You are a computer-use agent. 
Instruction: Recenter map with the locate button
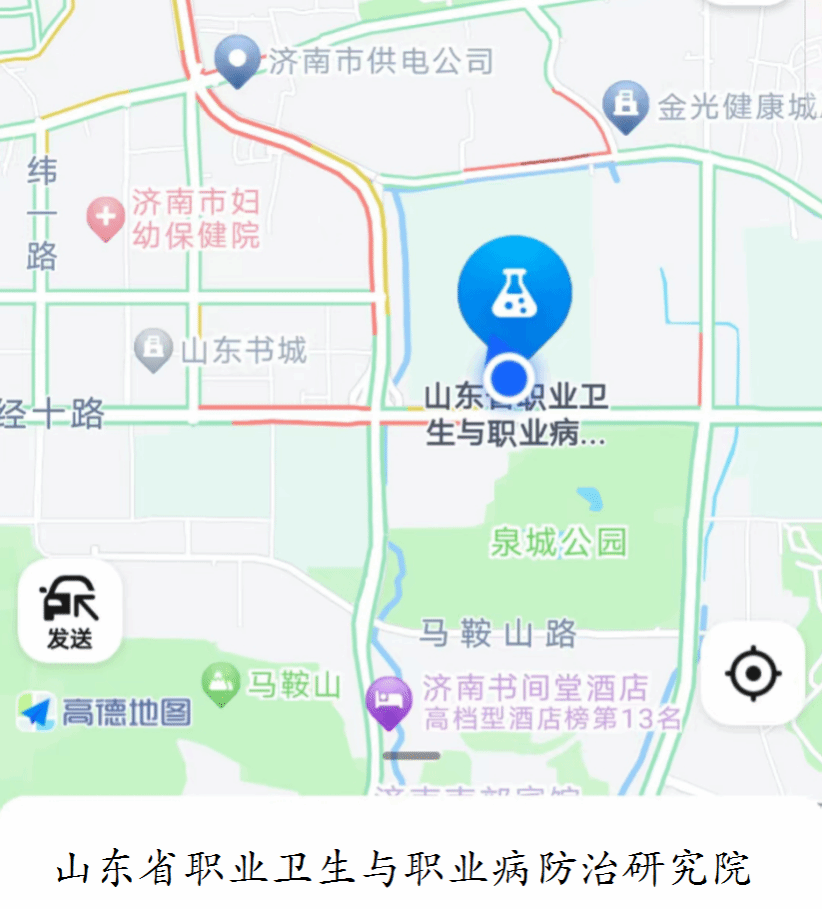click(752, 674)
